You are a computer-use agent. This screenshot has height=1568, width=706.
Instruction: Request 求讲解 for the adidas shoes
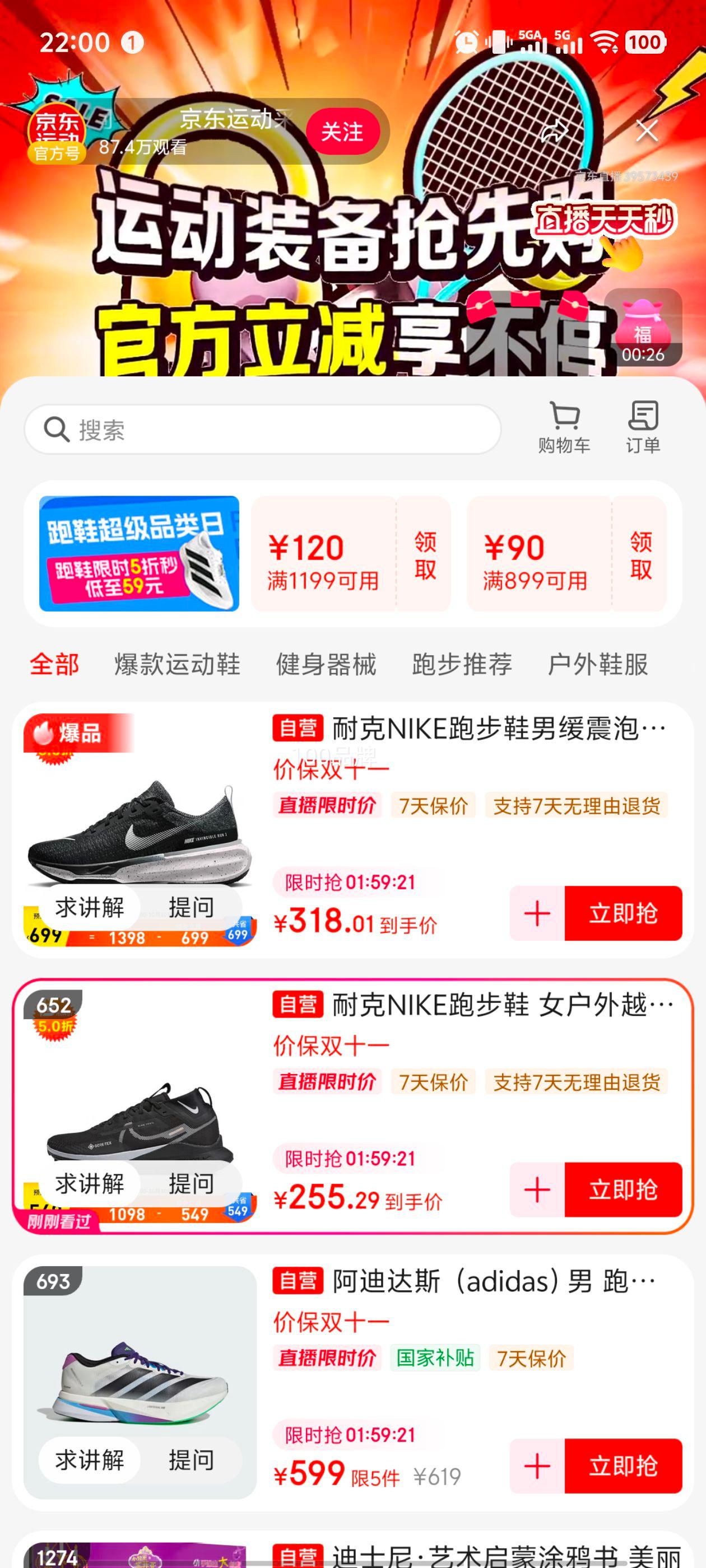pyautogui.click(x=90, y=1460)
